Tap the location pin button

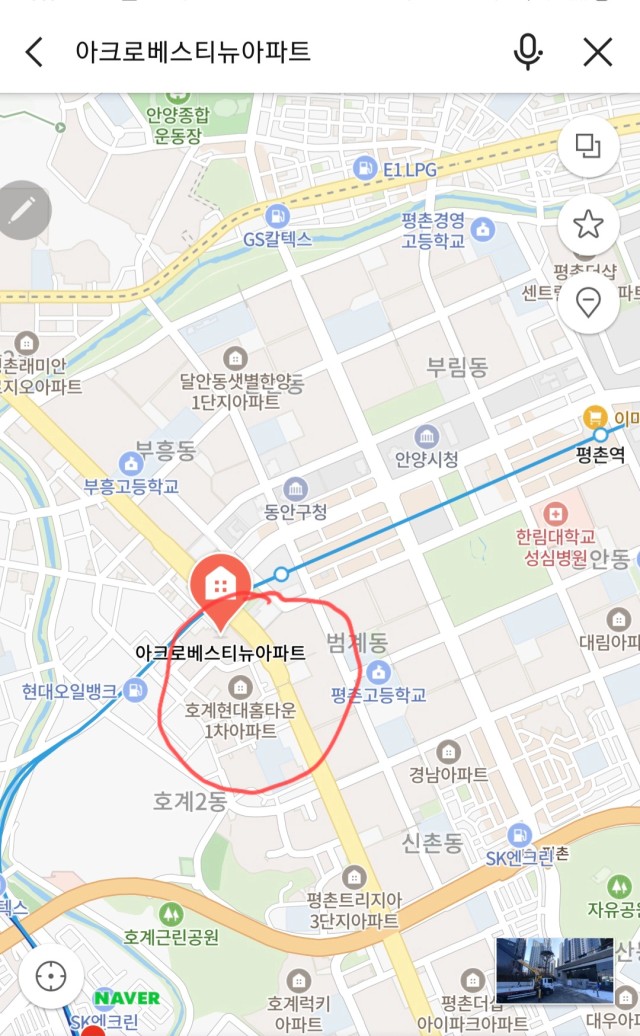588,301
